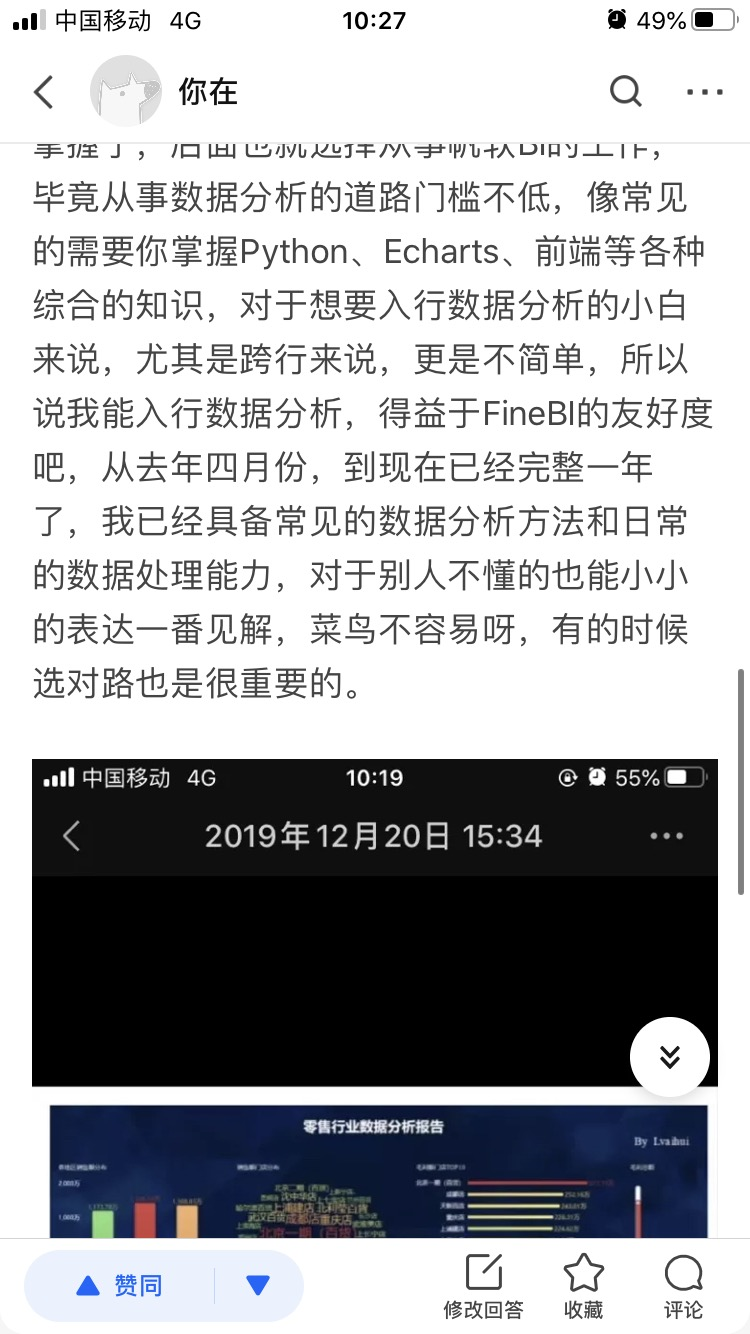Search within this answer page
The height and width of the screenshot is (1334, 750).
point(625,92)
